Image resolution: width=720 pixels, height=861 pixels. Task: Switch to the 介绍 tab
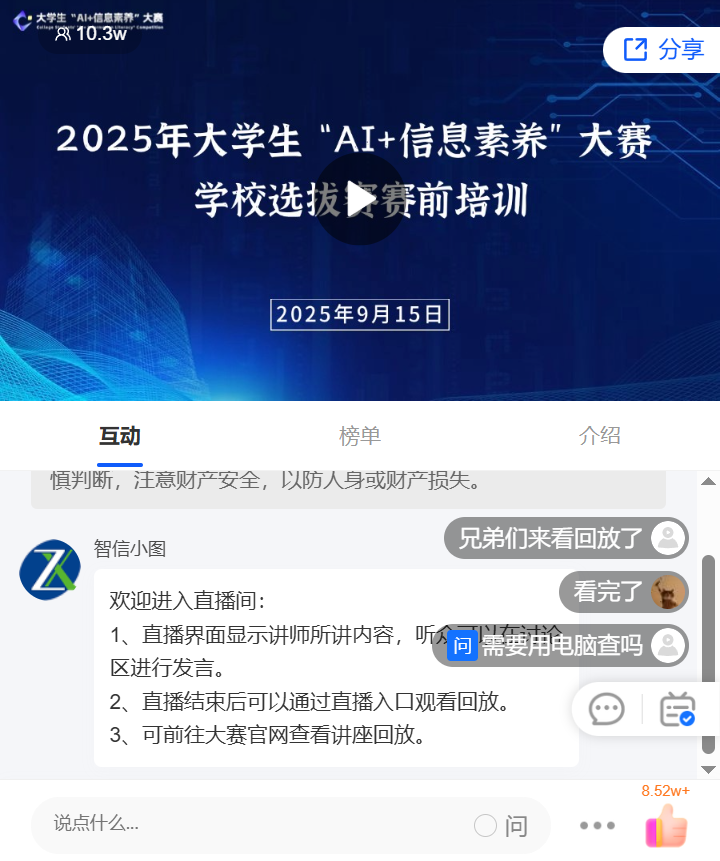point(599,436)
